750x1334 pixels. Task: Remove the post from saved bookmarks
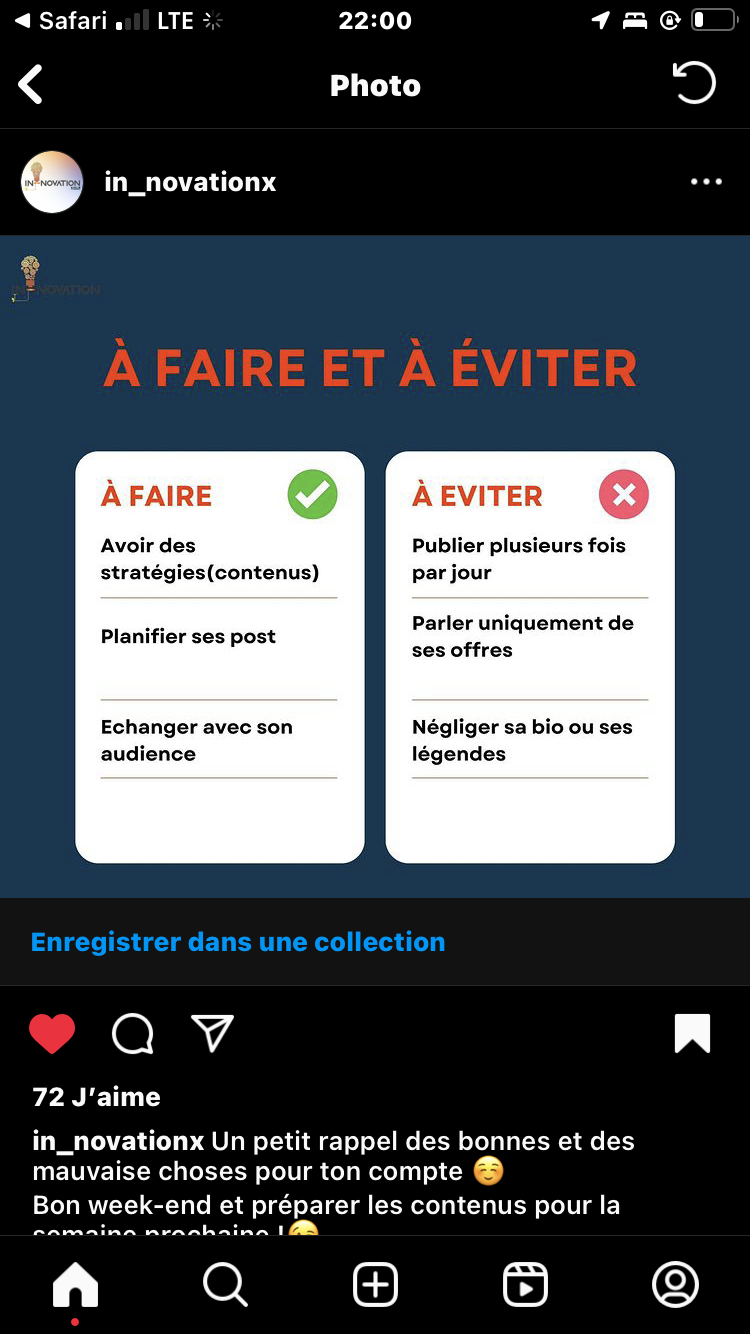click(x=693, y=1034)
